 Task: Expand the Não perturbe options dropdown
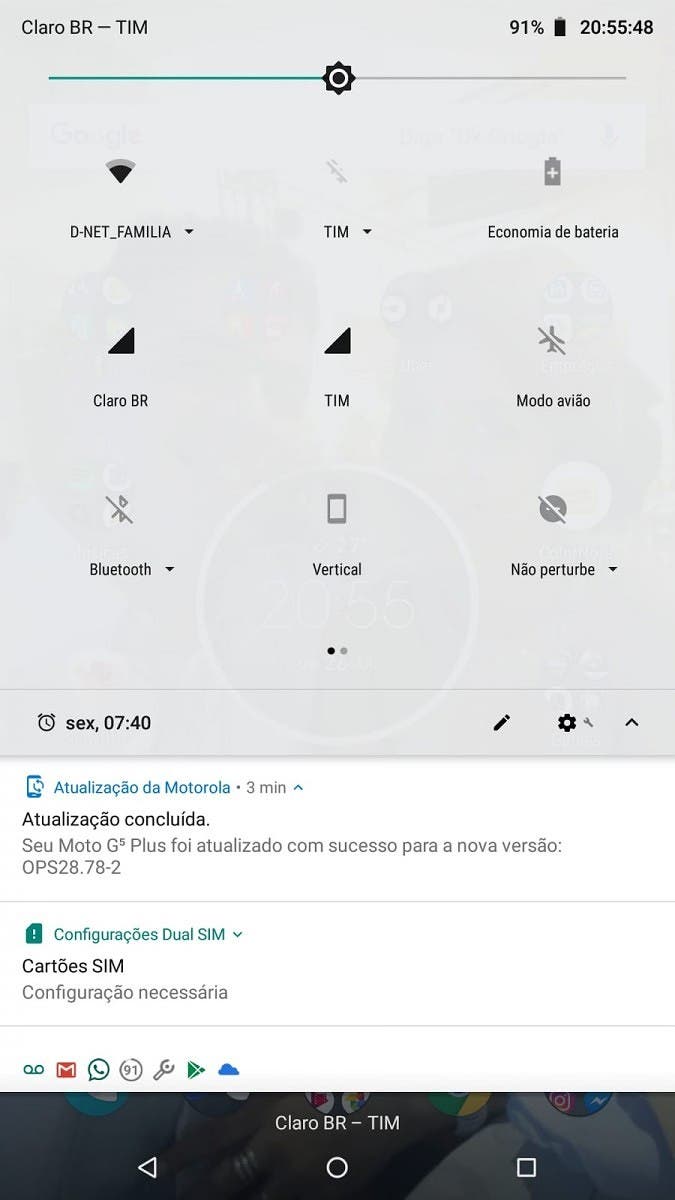pos(564,570)
